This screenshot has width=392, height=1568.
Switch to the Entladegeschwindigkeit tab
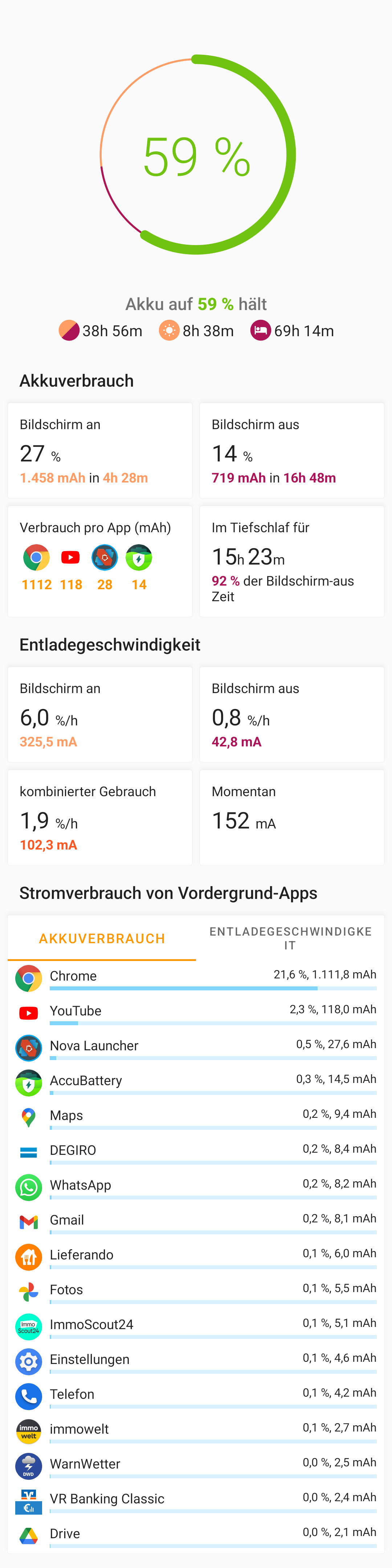[x=290, y=938]
